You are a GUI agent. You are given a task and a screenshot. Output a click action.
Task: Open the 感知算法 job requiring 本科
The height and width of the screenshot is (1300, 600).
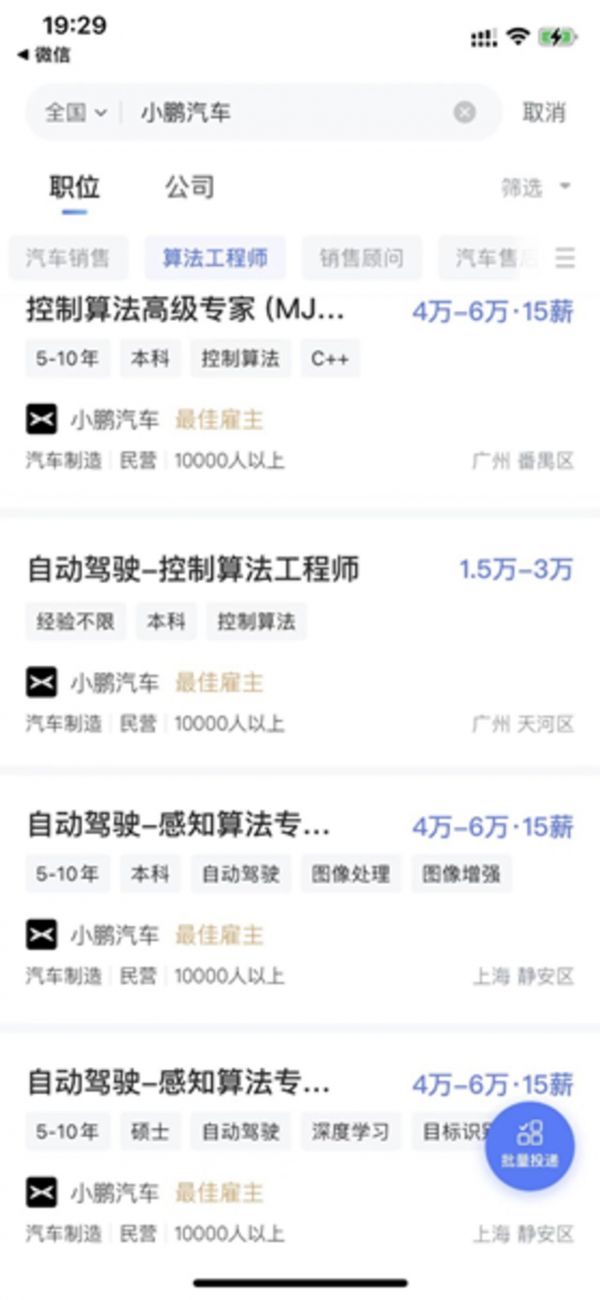(x=178, y=827)
